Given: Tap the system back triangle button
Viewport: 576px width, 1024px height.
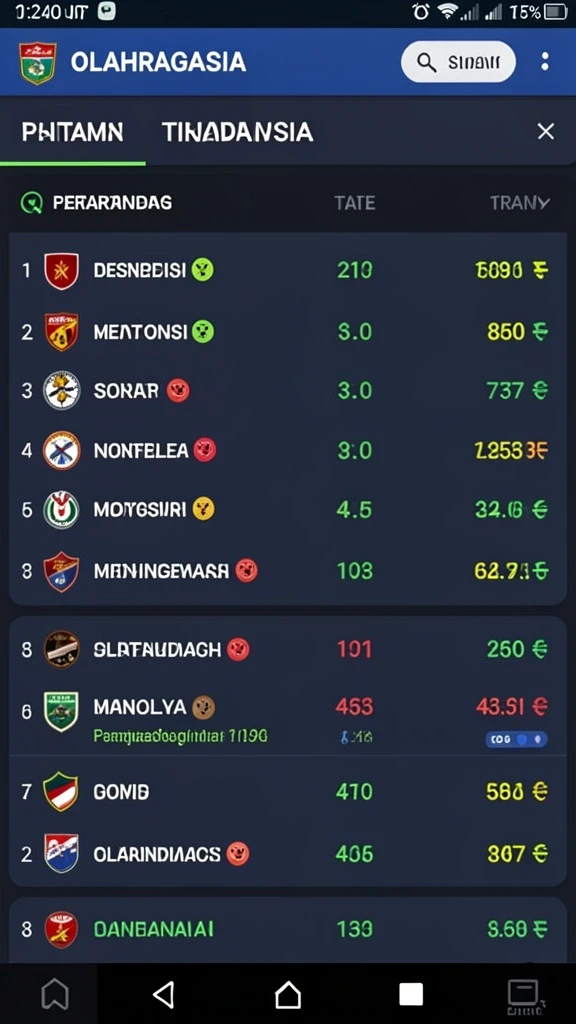Looking at the screenshot, I should click(x=163, y=995).
